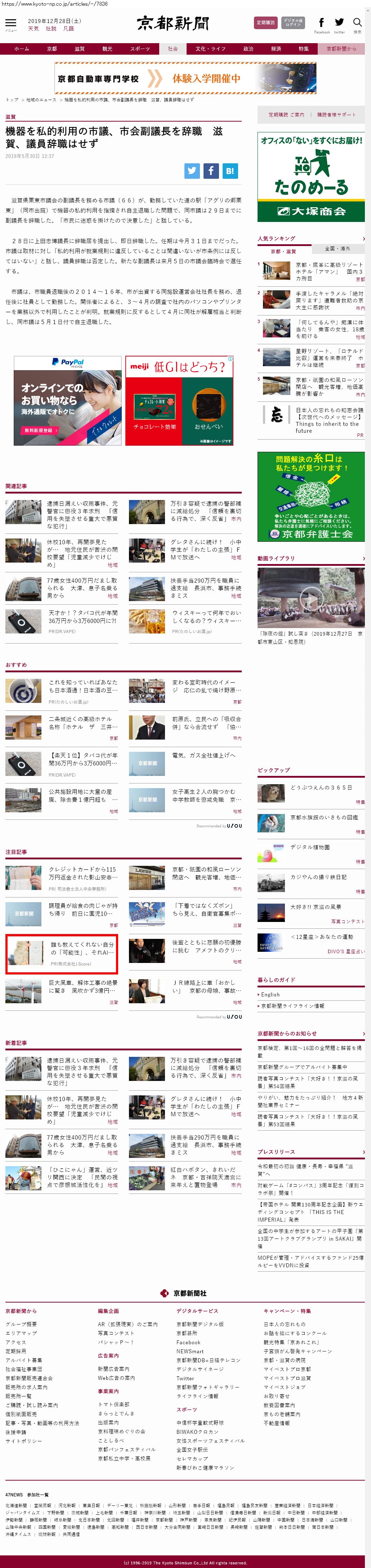Go to the 政治 nav tab
Viewport: 371px width, 1568px height.
(249, 49)
